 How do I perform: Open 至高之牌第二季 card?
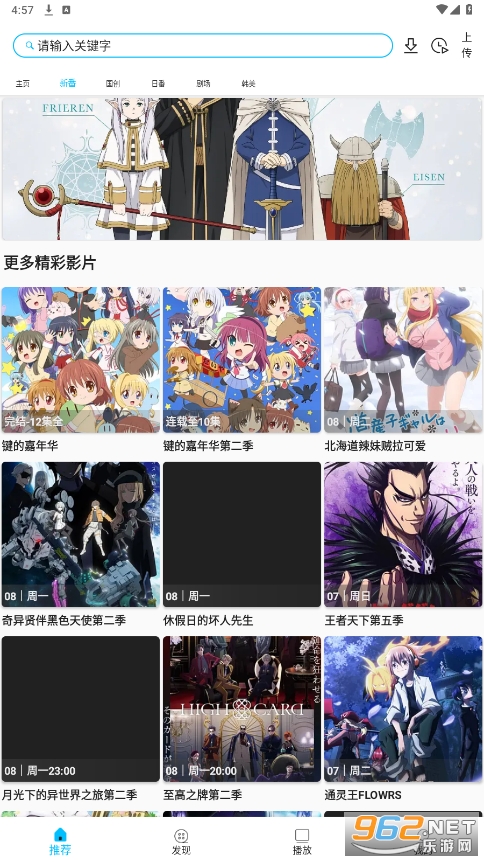(x=242, y=719)
